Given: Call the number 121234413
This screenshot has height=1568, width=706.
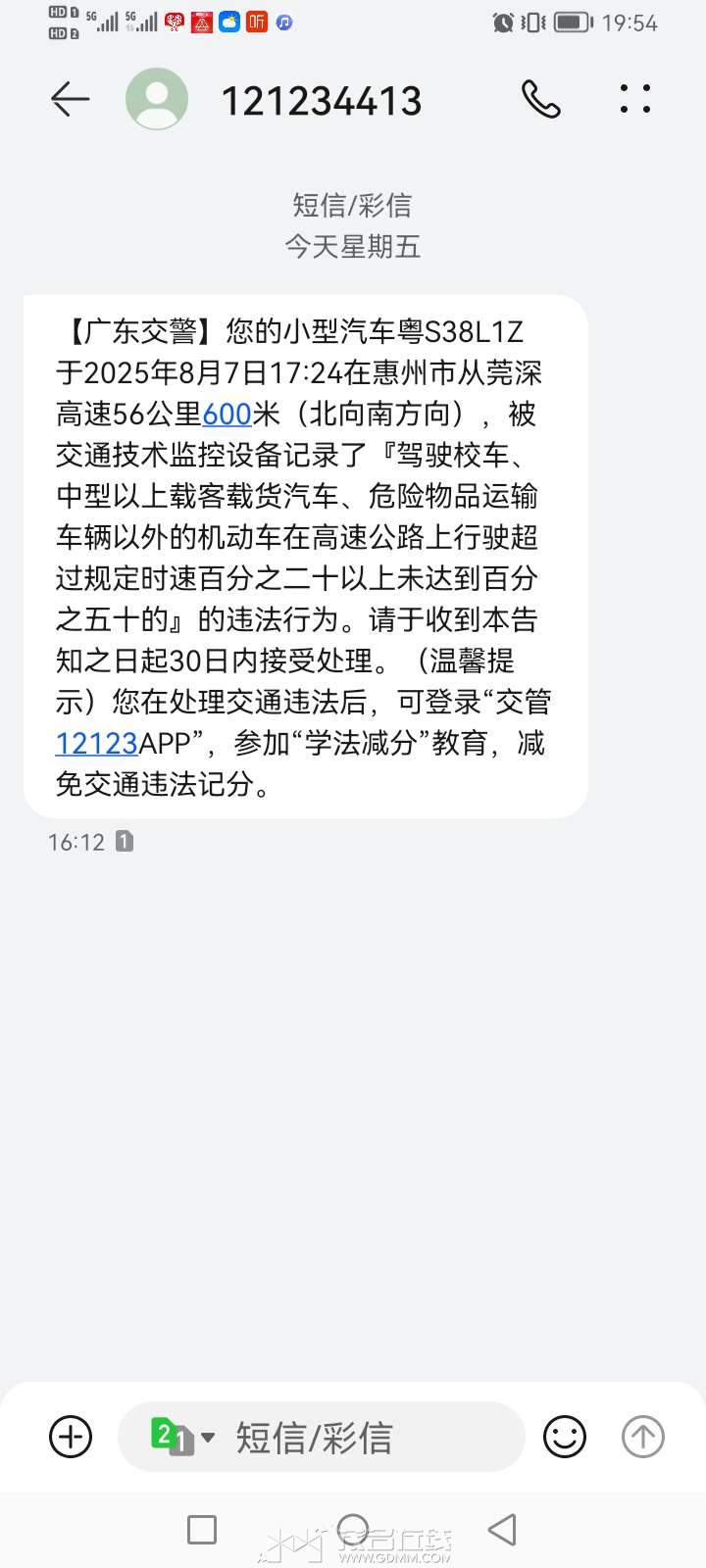Looking at the screenshot, I should click(x=540, y=100).
